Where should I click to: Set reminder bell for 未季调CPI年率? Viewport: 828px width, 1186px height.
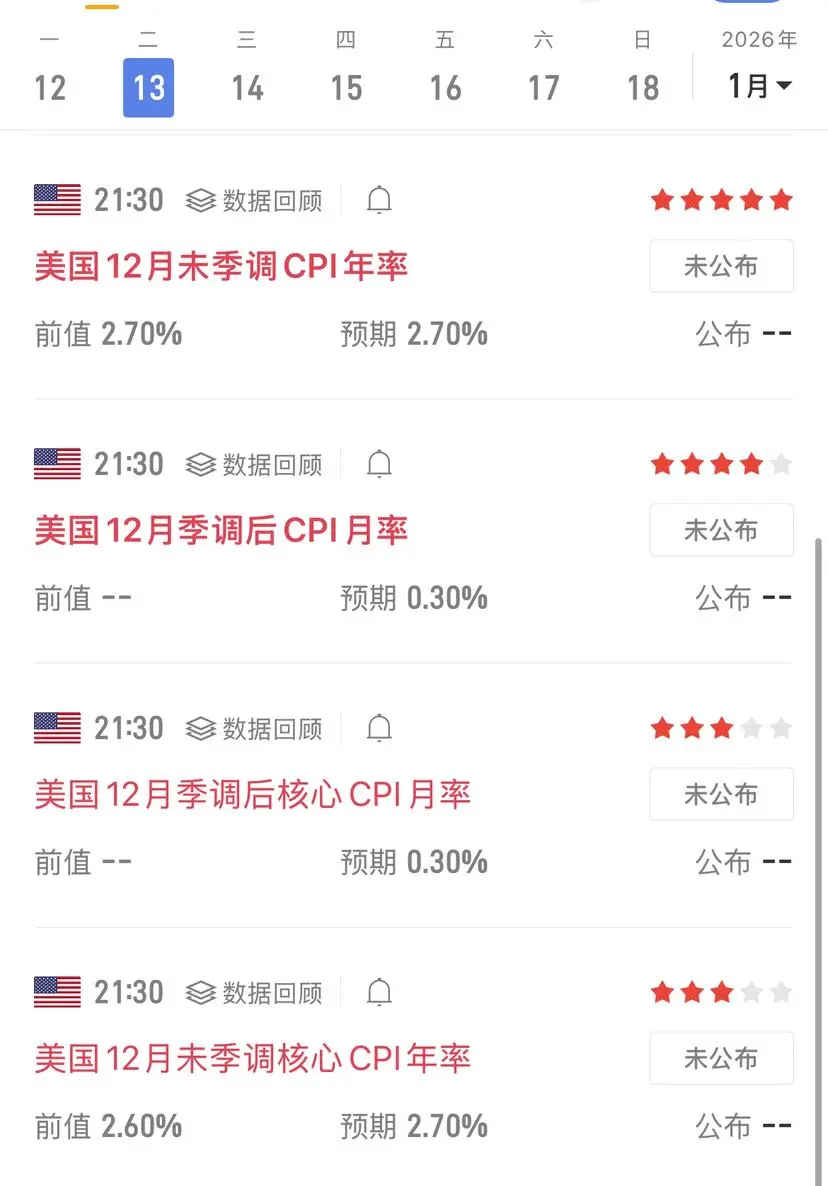click(x=379, y=201)
